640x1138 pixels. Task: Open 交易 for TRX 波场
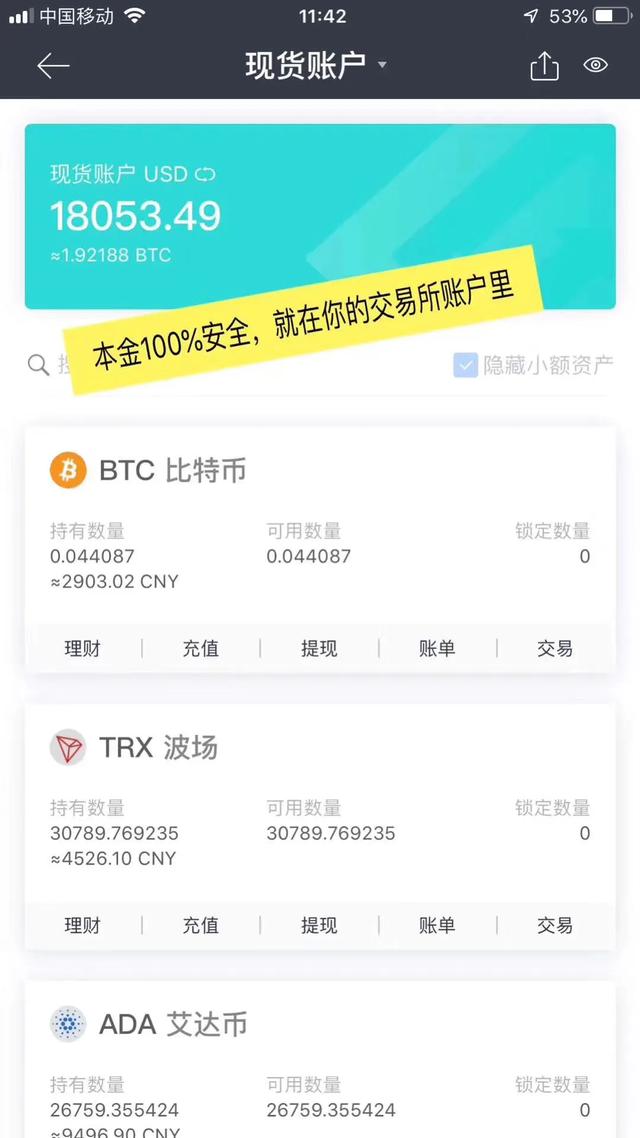click(x=555, y=925)
